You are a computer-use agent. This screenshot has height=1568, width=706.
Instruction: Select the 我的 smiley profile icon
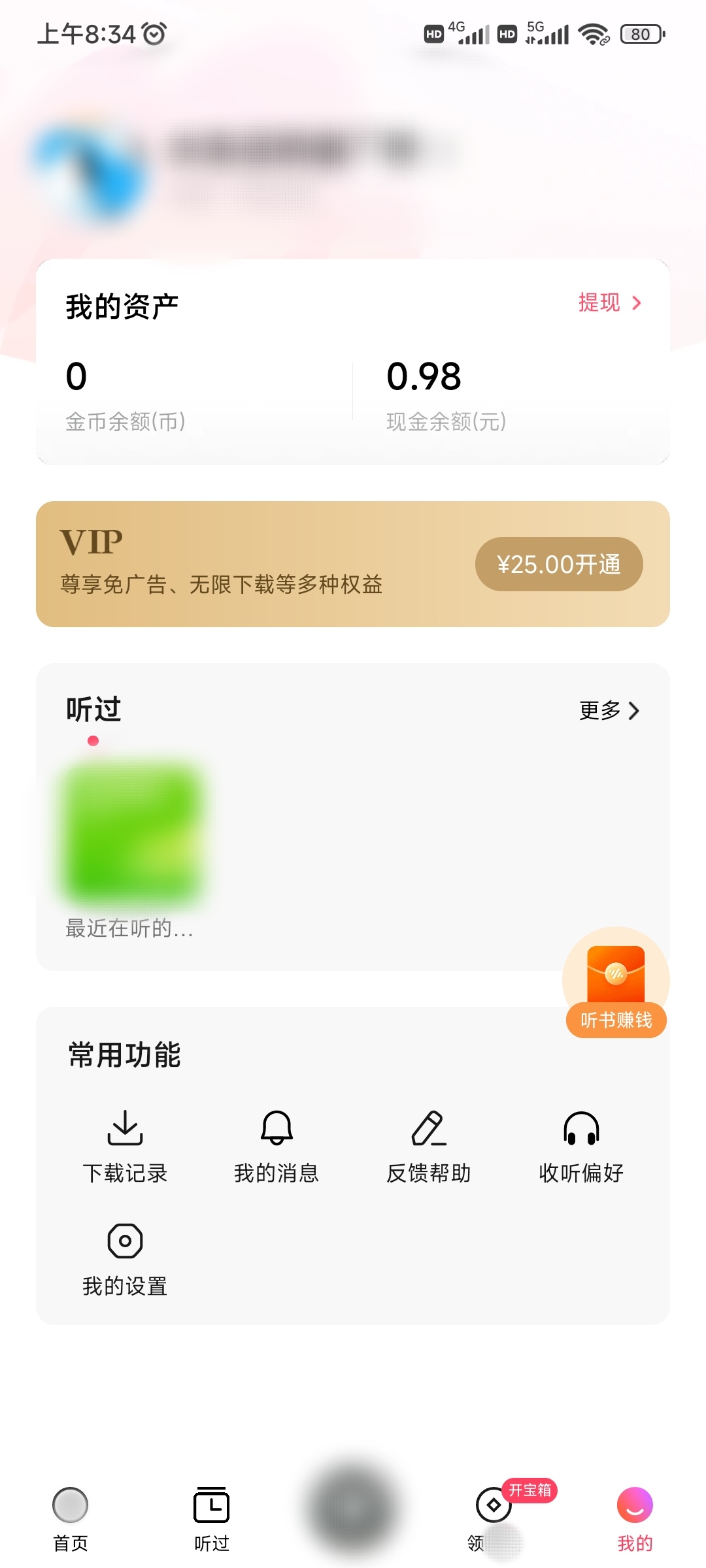click(x=633, y=1505)
